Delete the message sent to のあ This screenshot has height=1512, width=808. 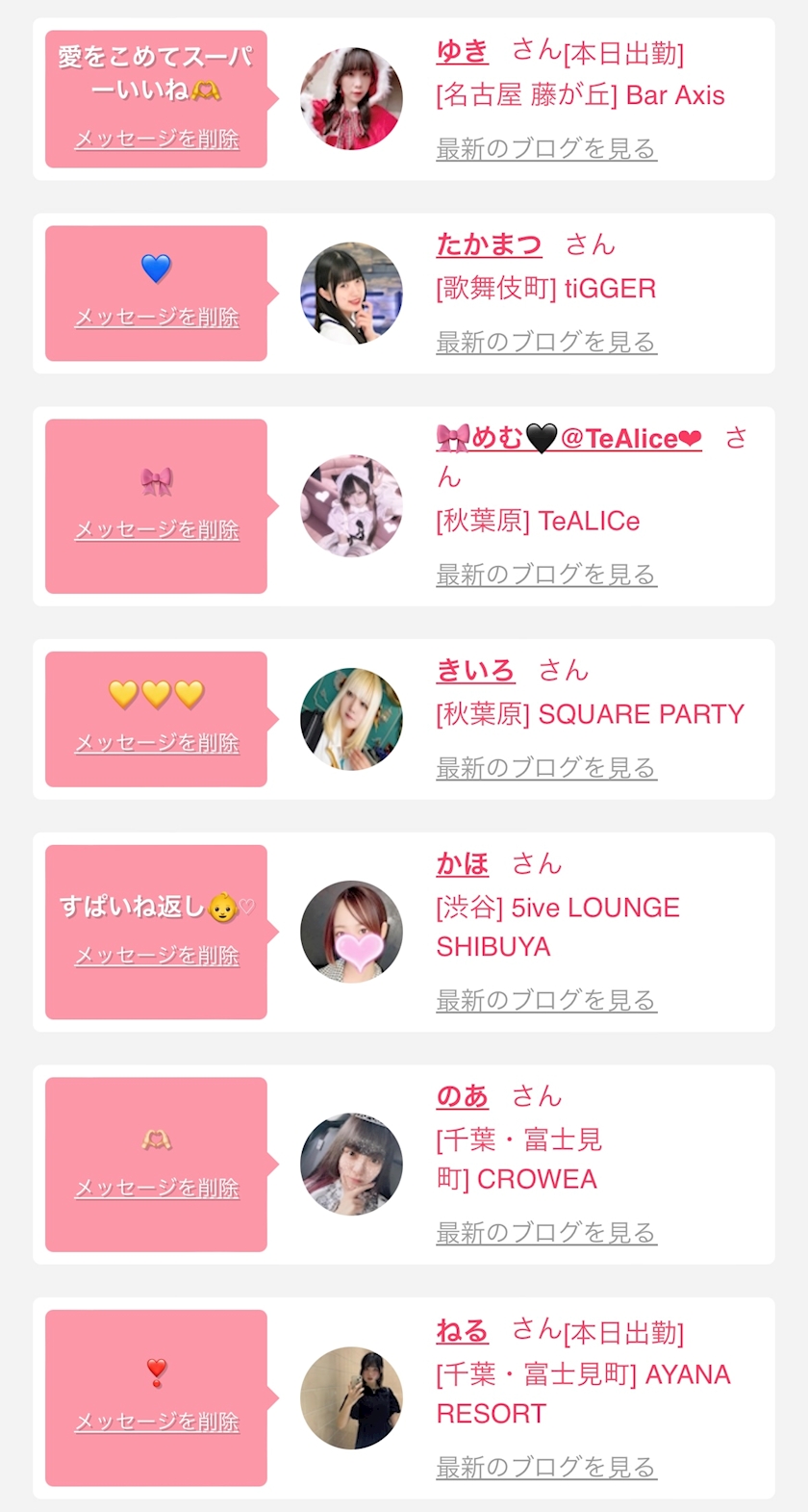[157, 1189]
